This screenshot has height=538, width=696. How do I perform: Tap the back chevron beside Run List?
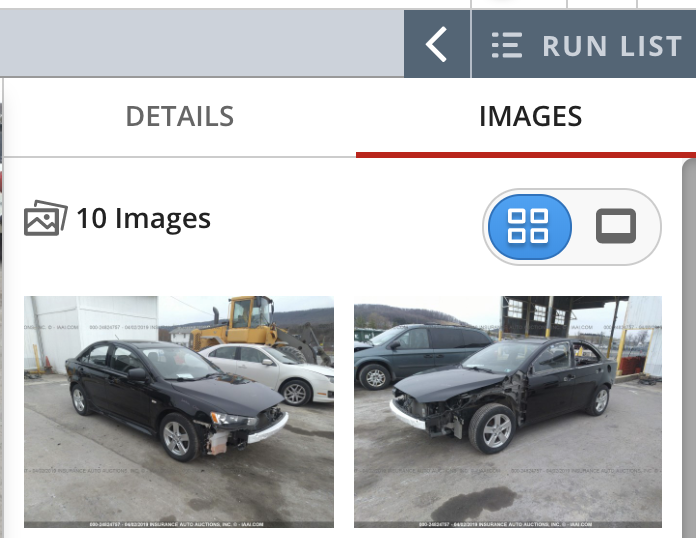(437, 45)
